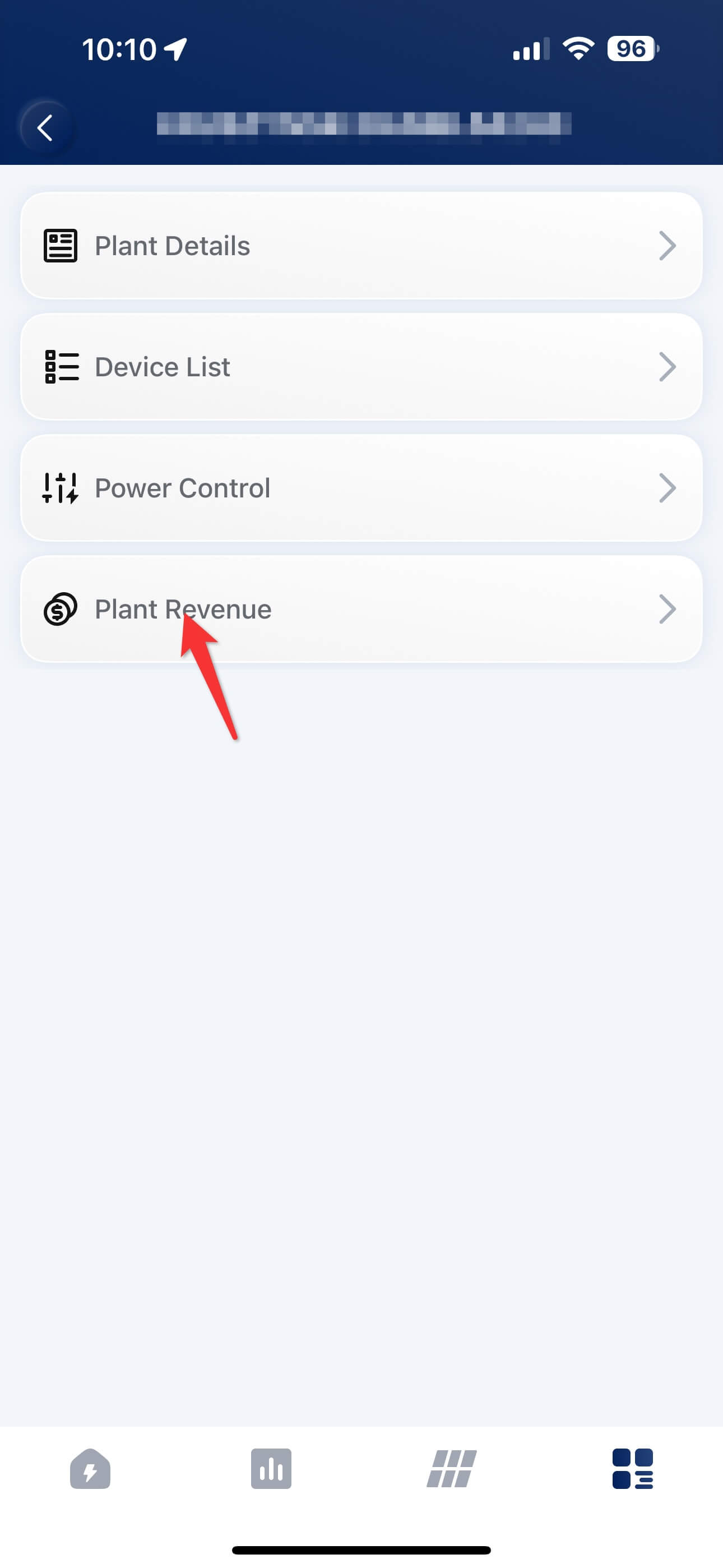Image resolution: width=723 pixels, height=1568 pixels.
Task: Open the Device List row
Action: tap(361, 367)
